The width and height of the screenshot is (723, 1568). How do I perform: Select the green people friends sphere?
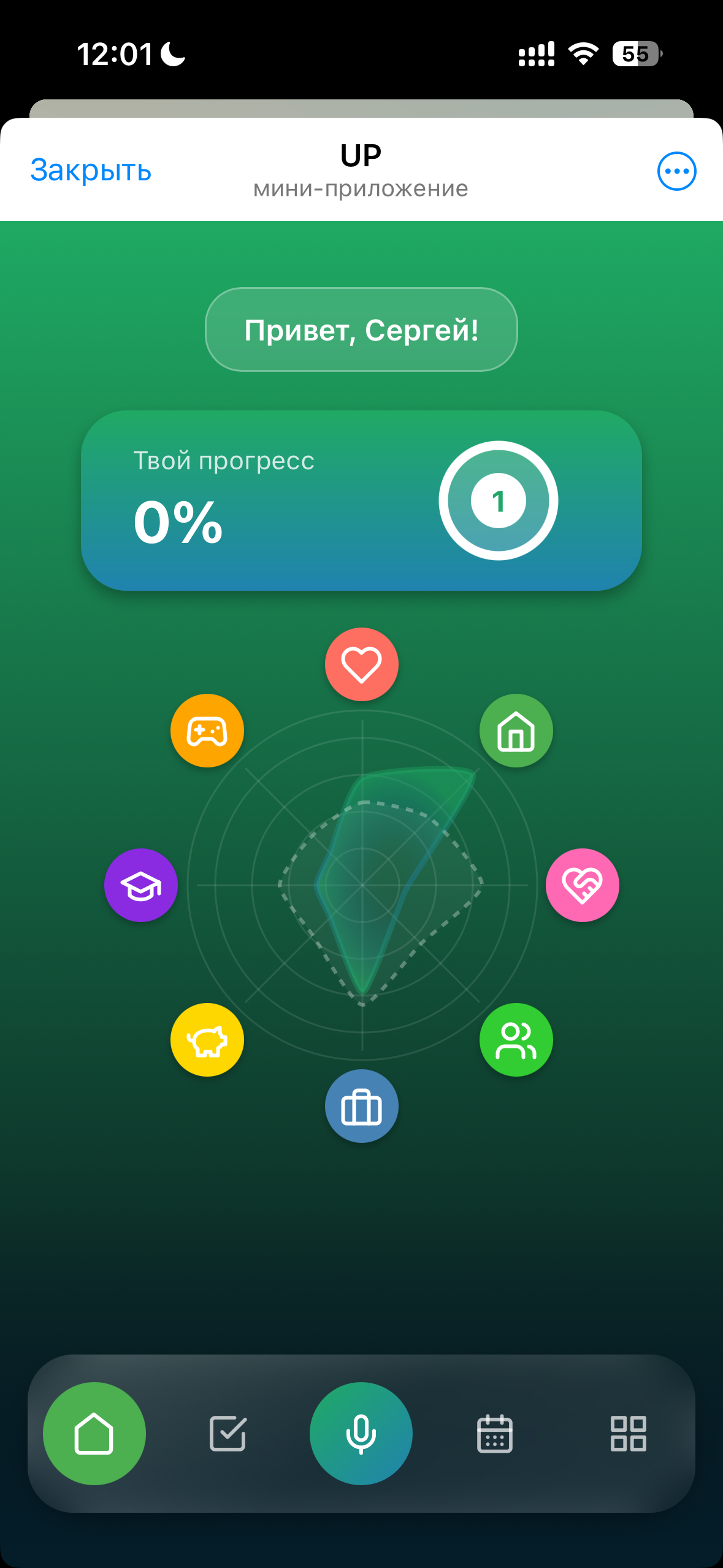[516, 1040]
